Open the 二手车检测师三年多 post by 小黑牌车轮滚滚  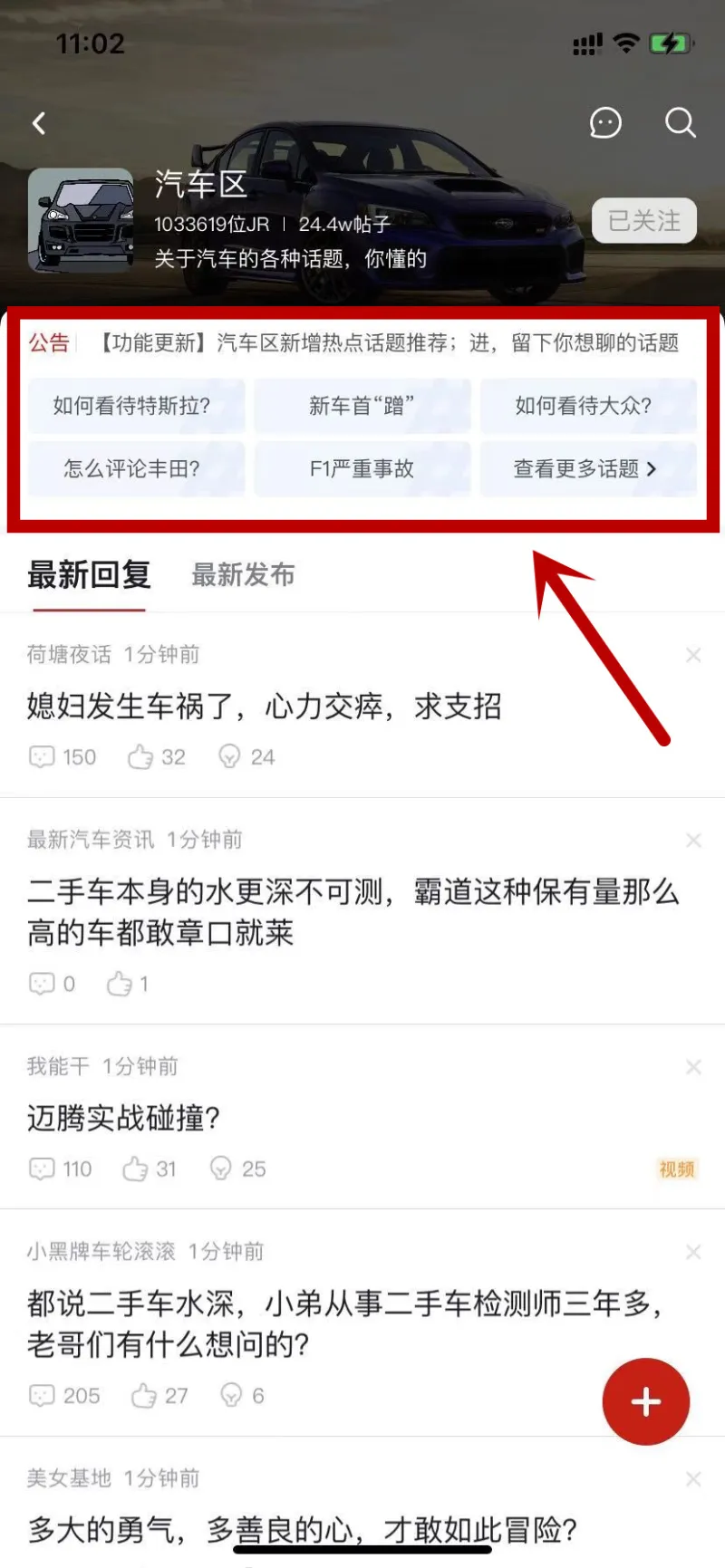344,1323
